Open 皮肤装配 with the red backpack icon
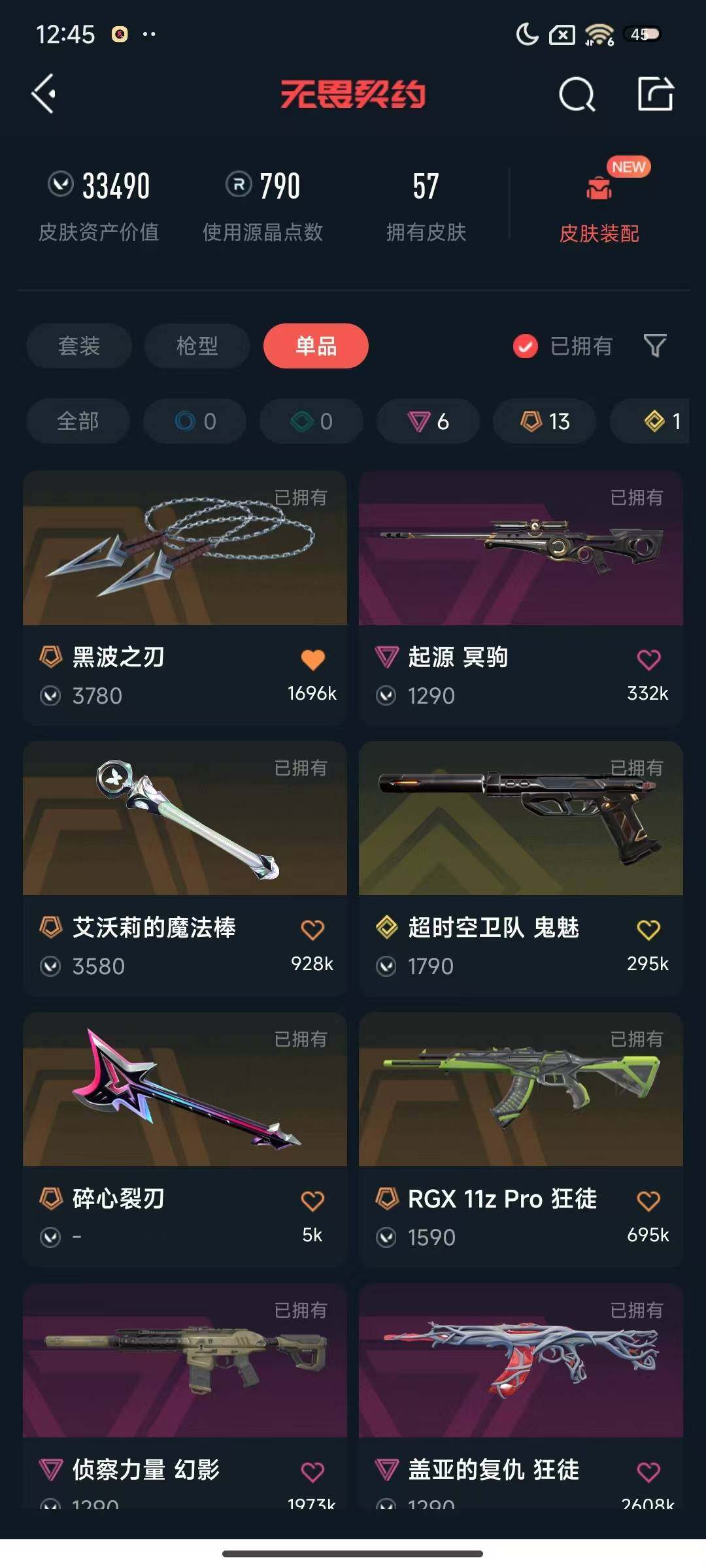The height and width of the screenshot is (1568, 706). [x=599, y=203]
